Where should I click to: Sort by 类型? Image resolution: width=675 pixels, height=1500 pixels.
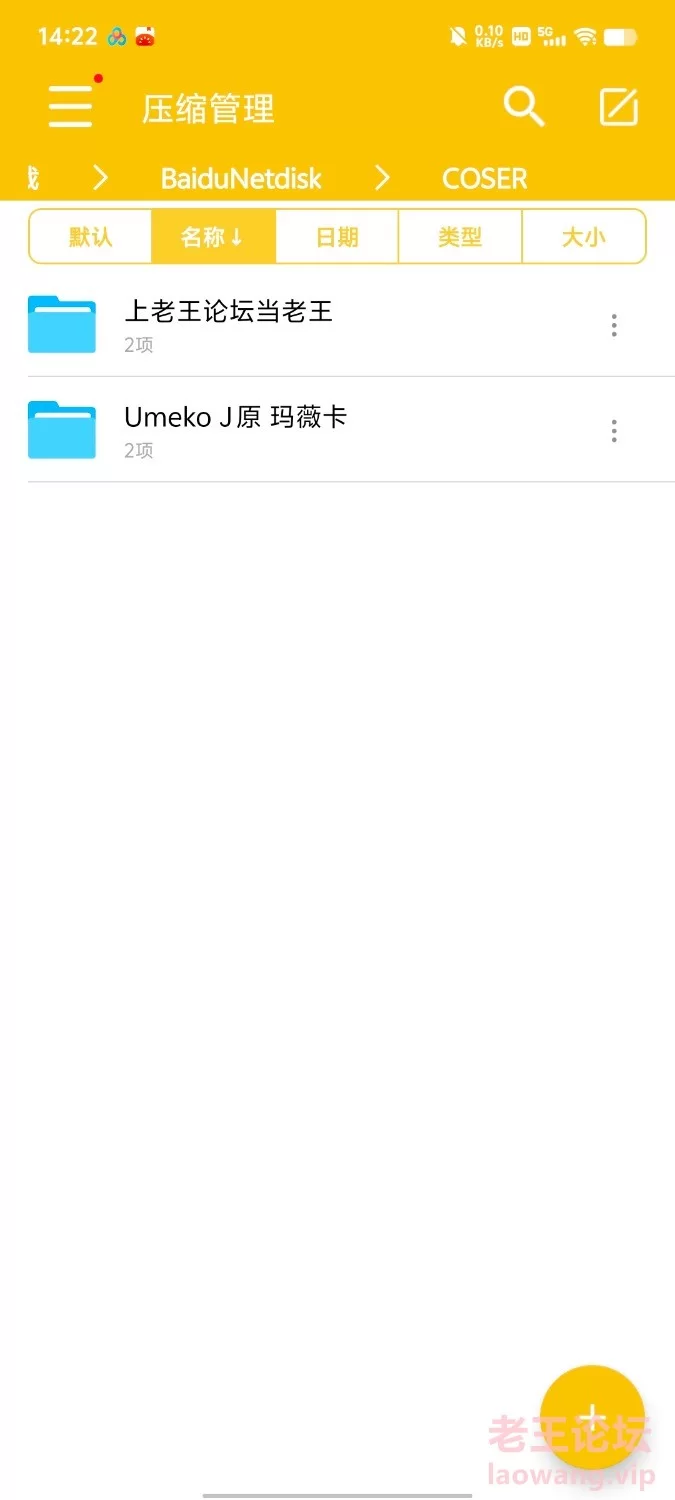(460, 237)
